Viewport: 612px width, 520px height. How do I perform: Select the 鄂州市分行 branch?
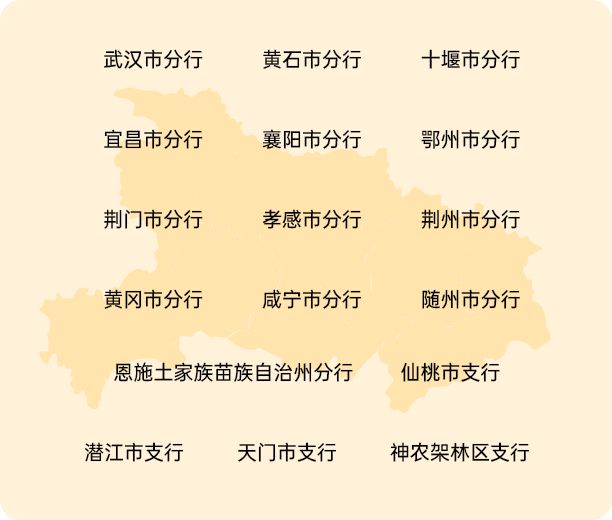(x=471, y=140)
